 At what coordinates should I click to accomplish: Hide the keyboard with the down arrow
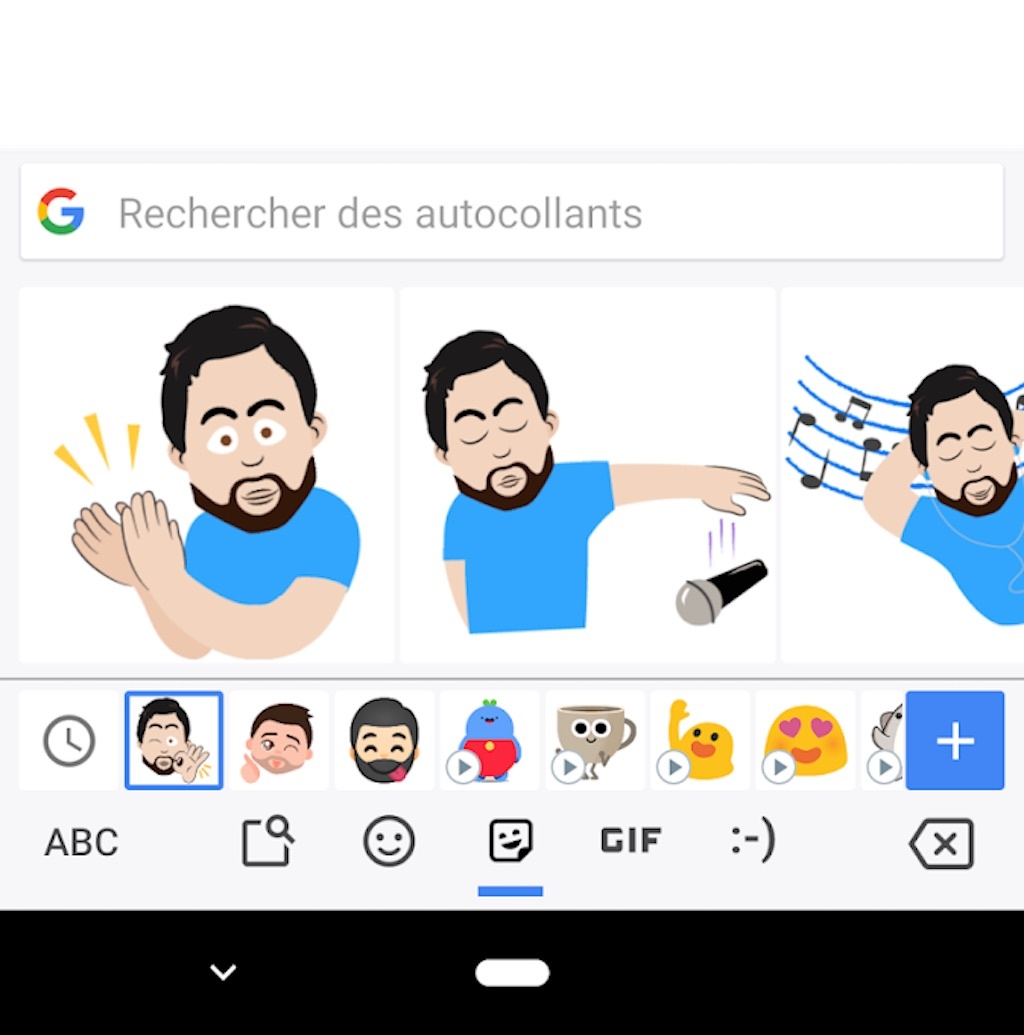coord(223,971)
